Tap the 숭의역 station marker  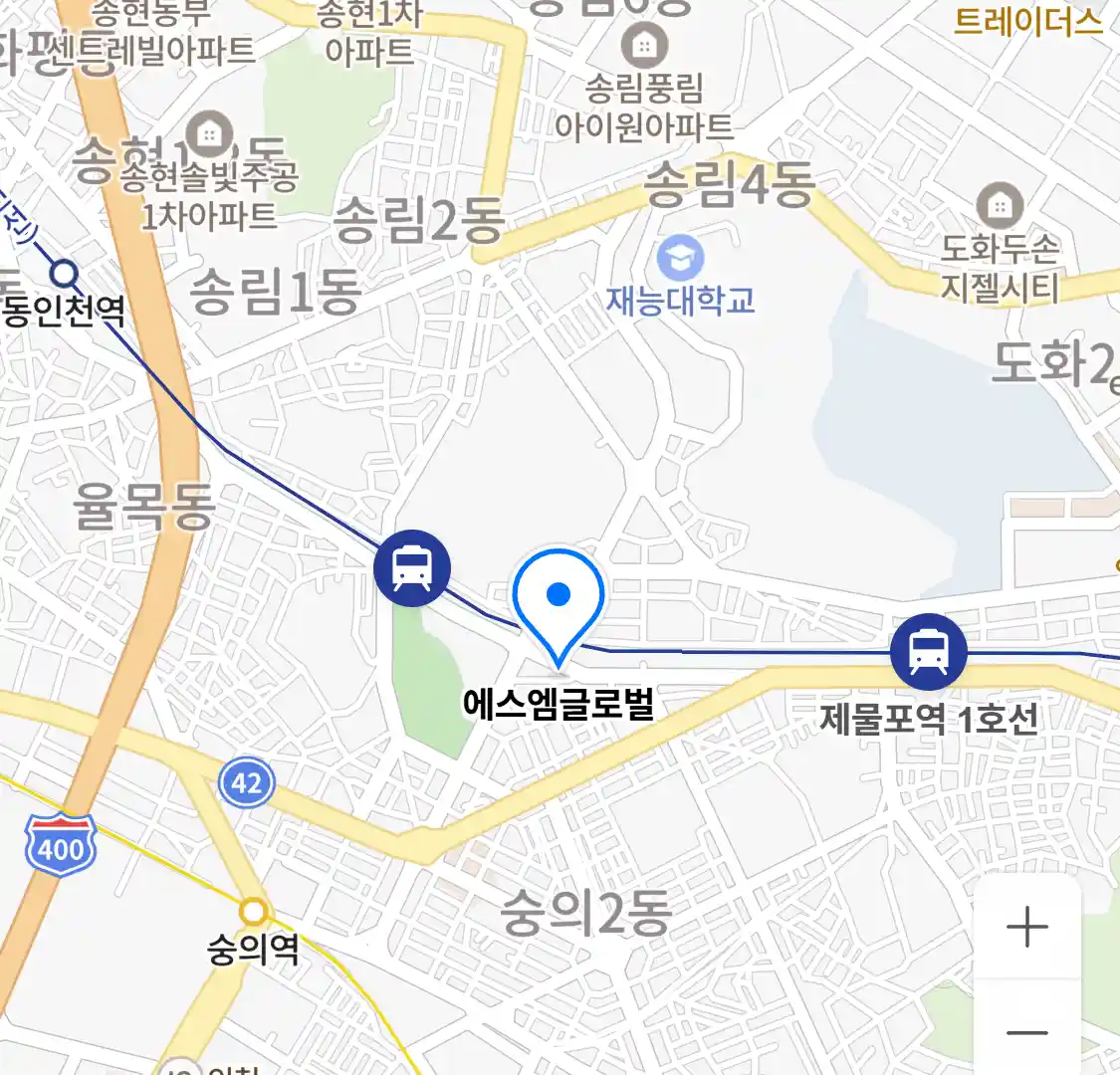point(255,911)
